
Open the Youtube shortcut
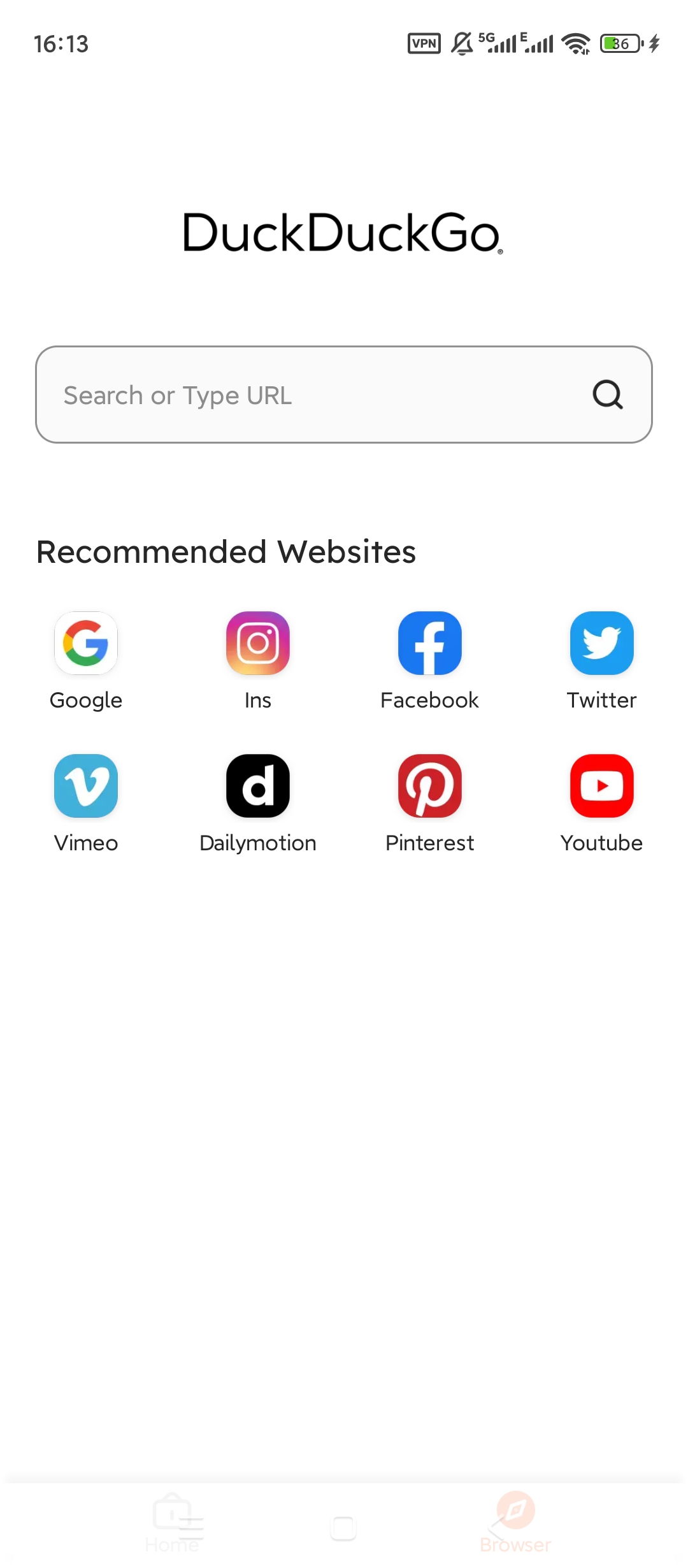click(602, 787)
